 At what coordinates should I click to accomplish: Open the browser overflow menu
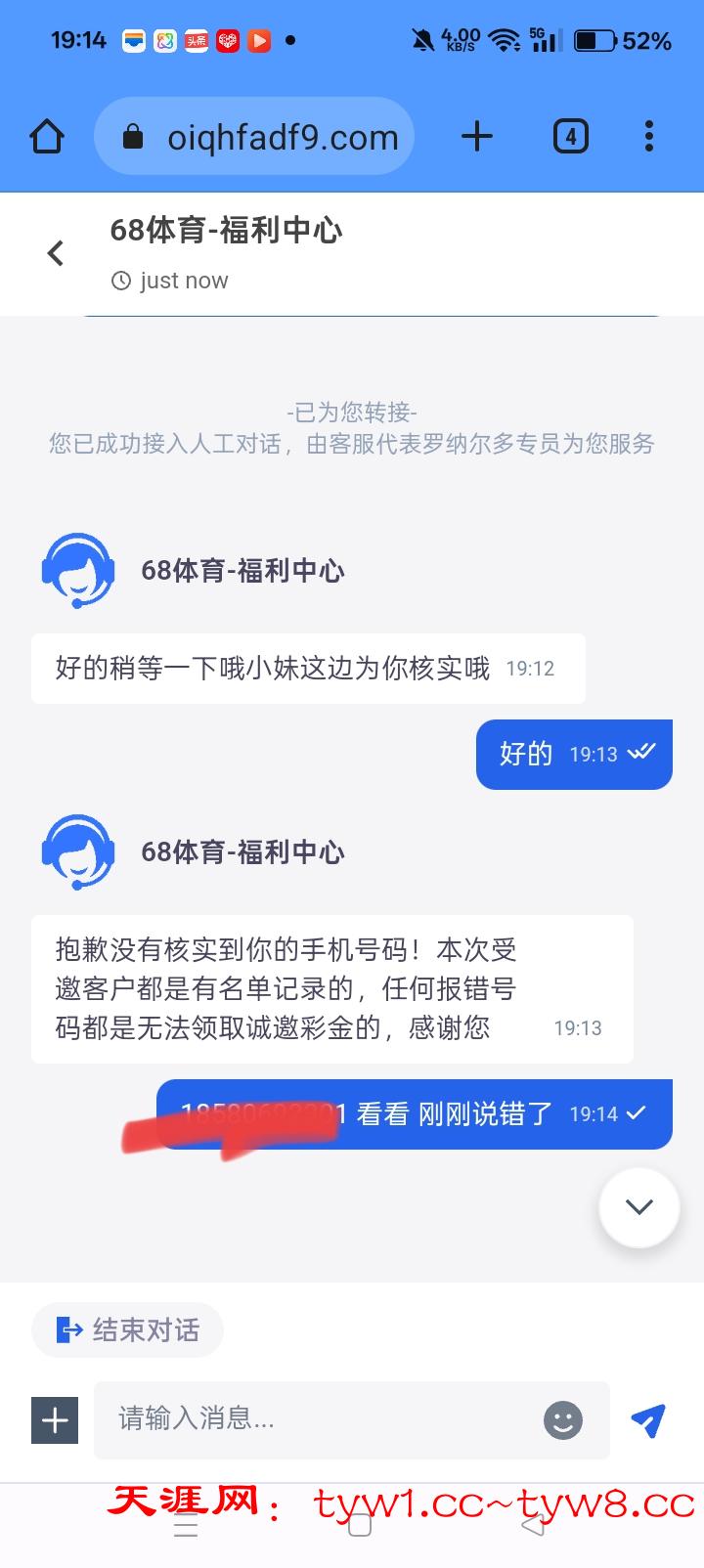coord(648,136)
